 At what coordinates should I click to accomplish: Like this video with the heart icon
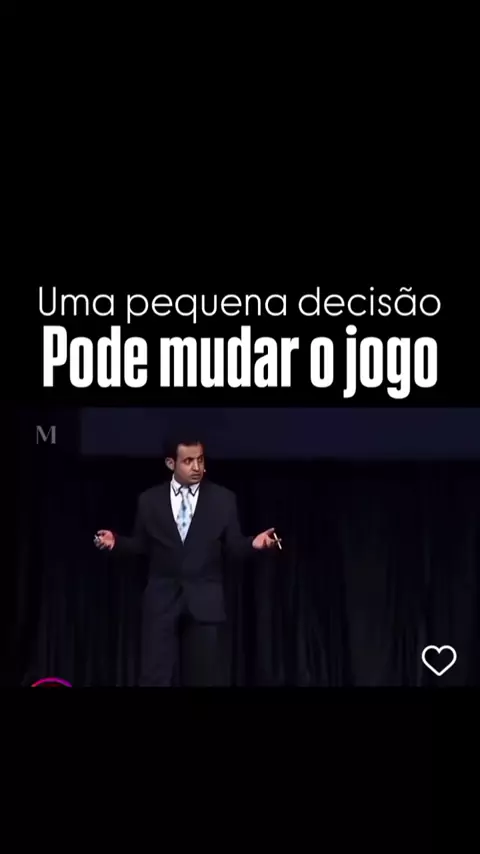[x=439, y=660]
